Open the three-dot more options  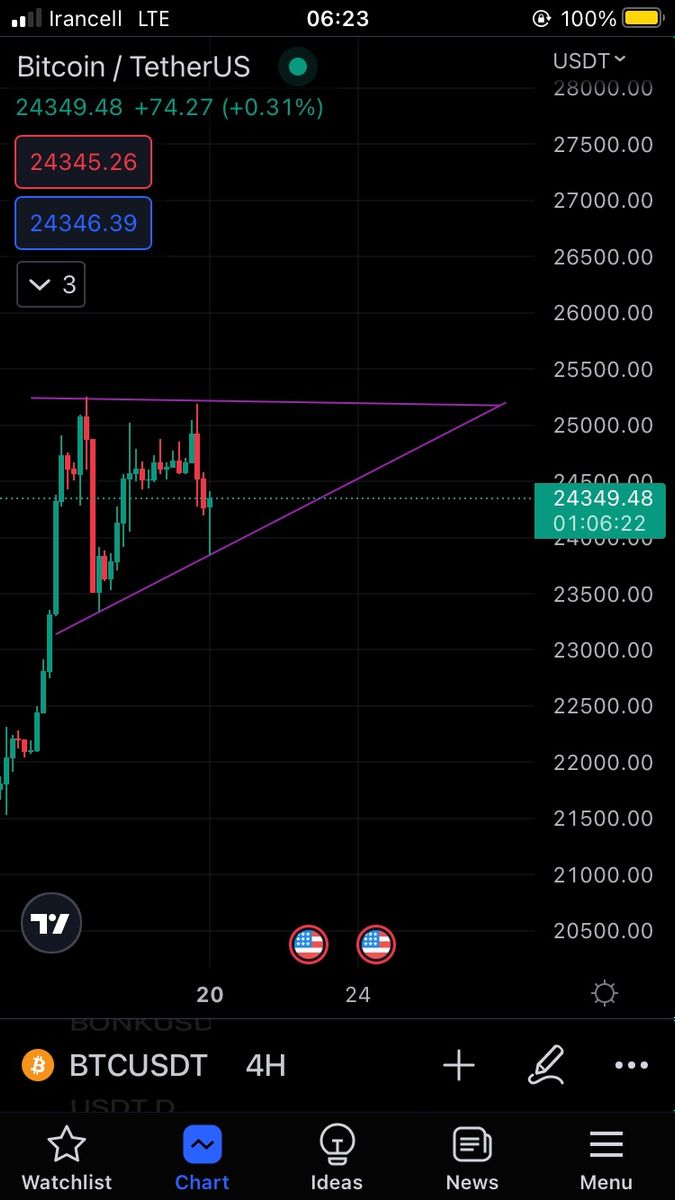coord(631,1065)
